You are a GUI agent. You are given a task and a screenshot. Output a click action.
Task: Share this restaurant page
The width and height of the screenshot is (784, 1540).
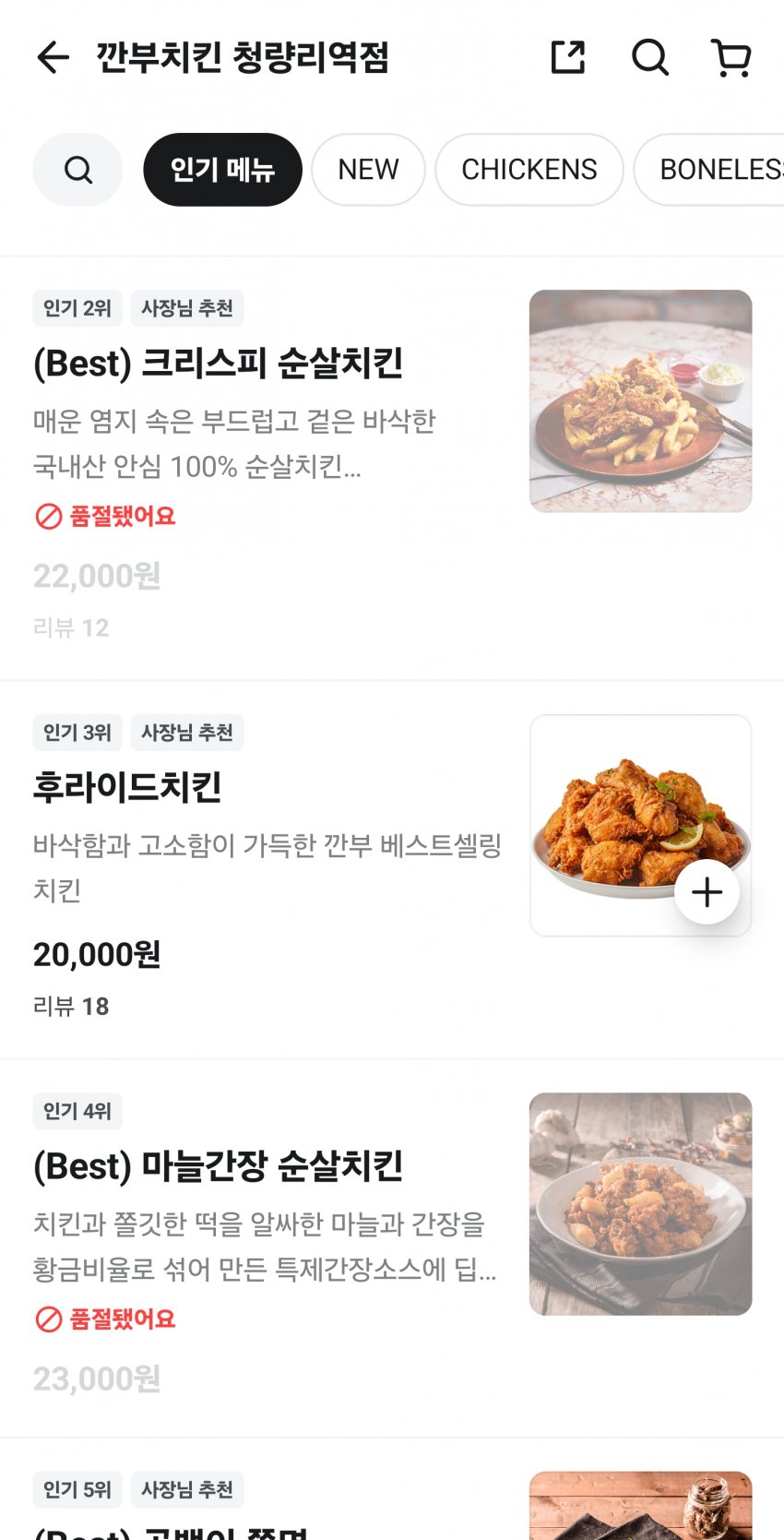click(x=568, y=57)
